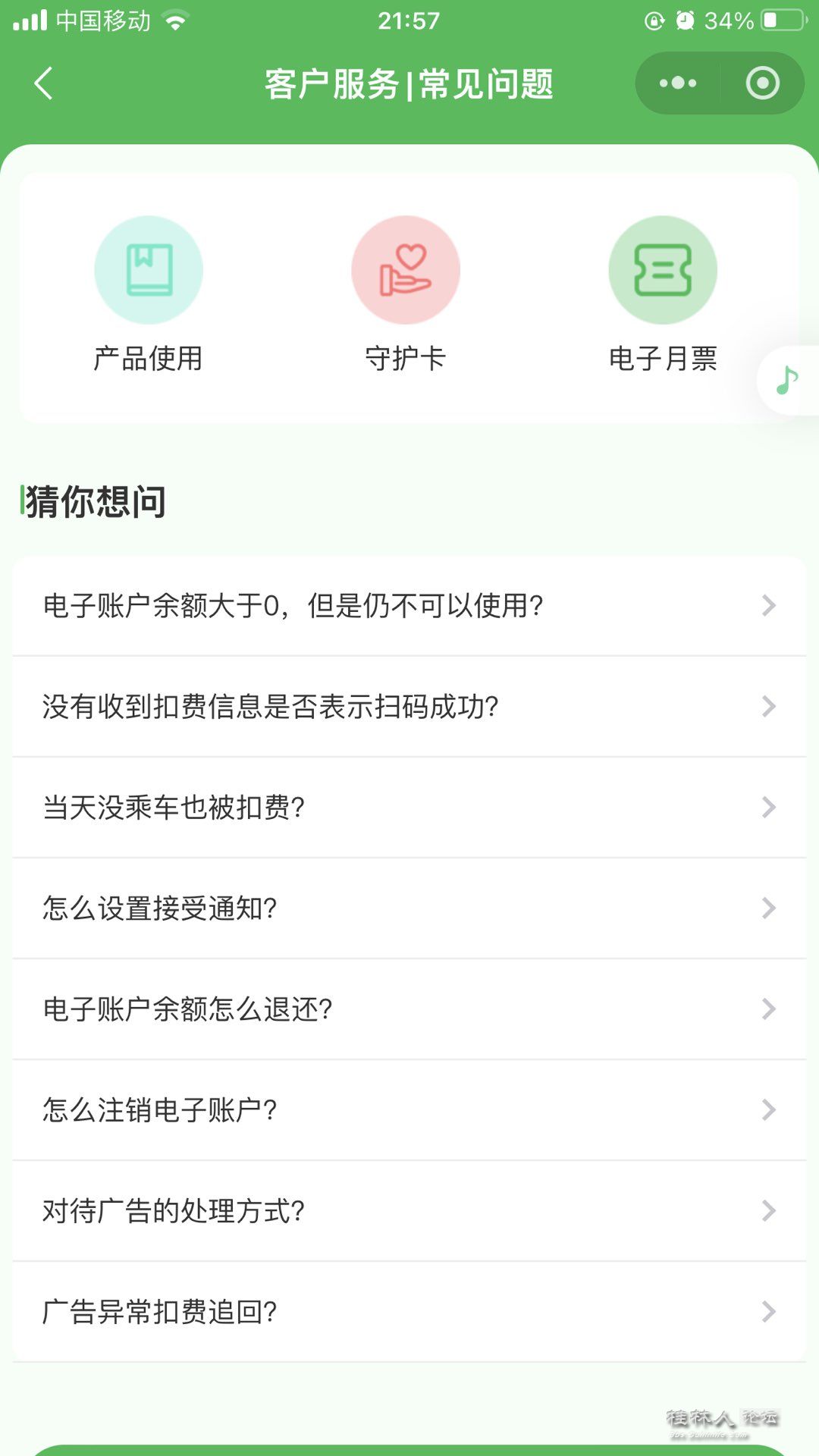819x1456 pixels.
Task: Open the mini program more-options menu
Action: click(677, 83)
